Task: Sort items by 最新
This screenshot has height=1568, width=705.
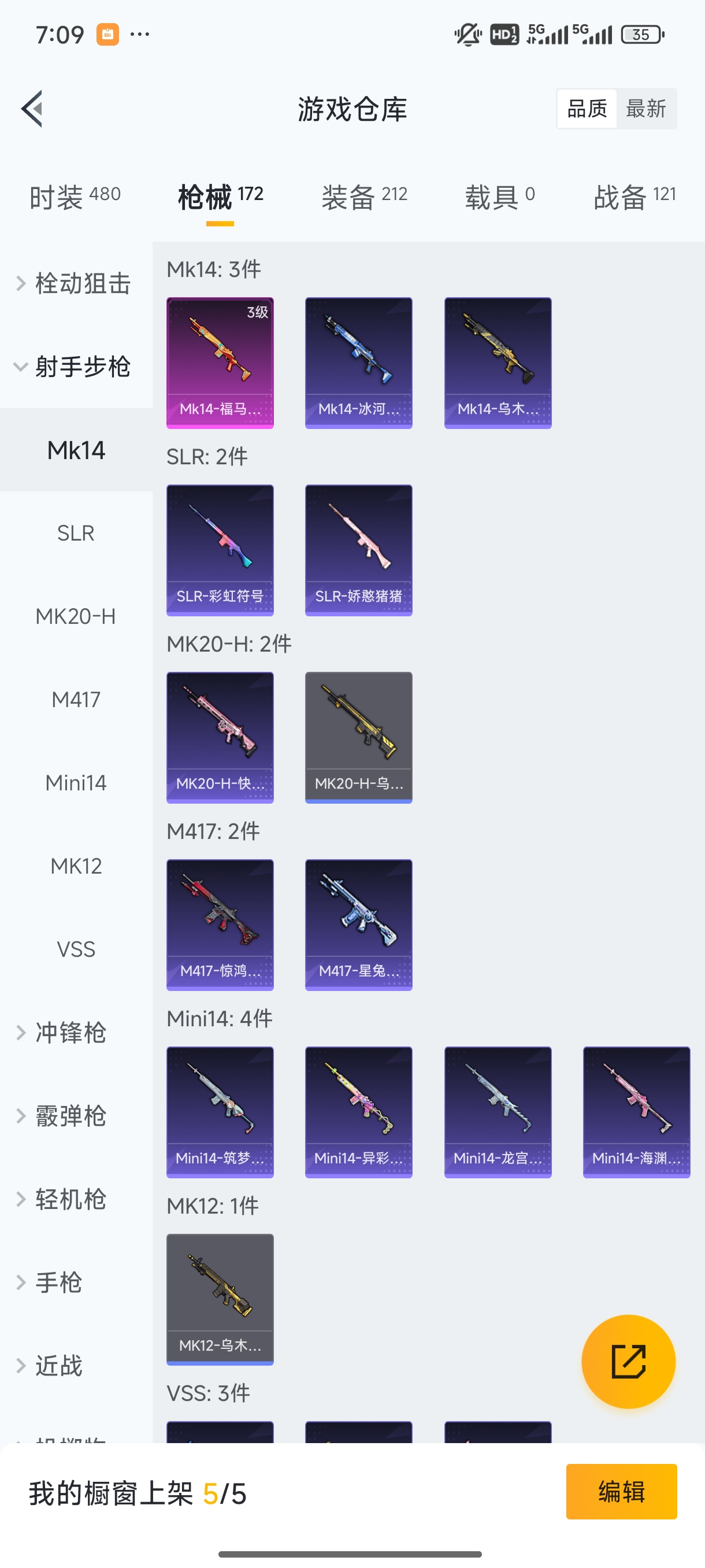Action: (645, 109)
